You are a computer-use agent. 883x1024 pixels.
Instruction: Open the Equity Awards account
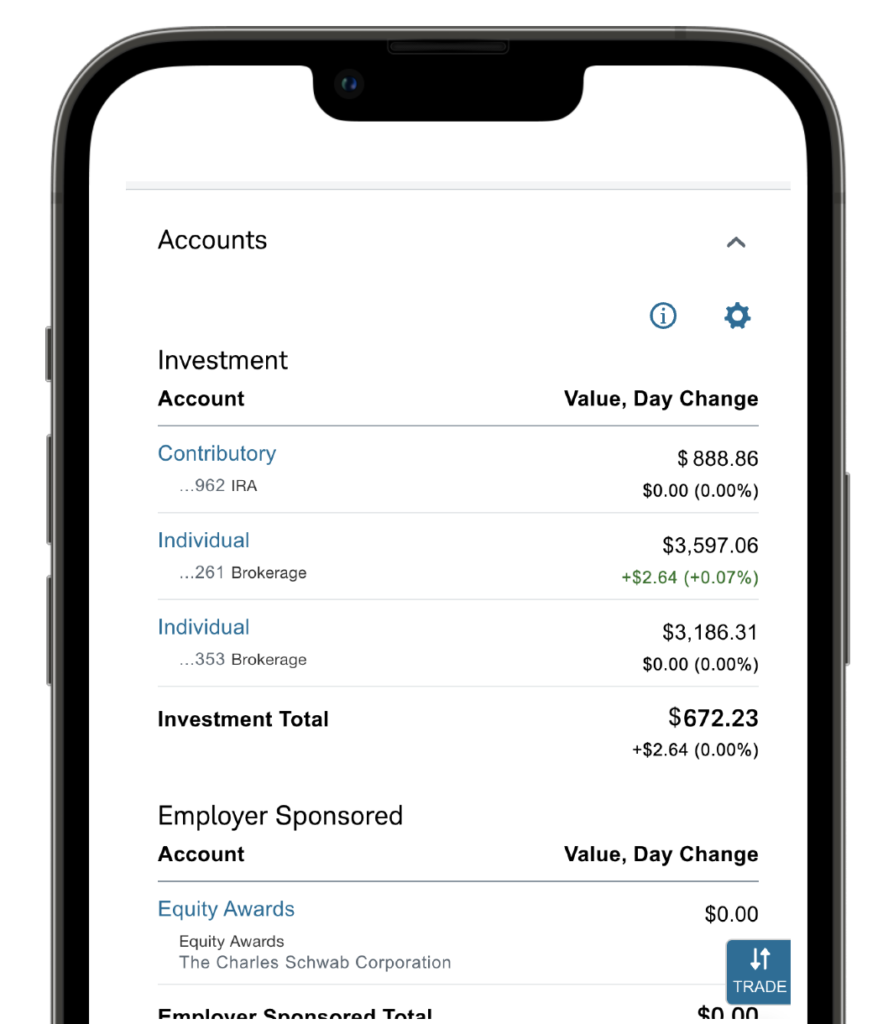pos(226,910)
